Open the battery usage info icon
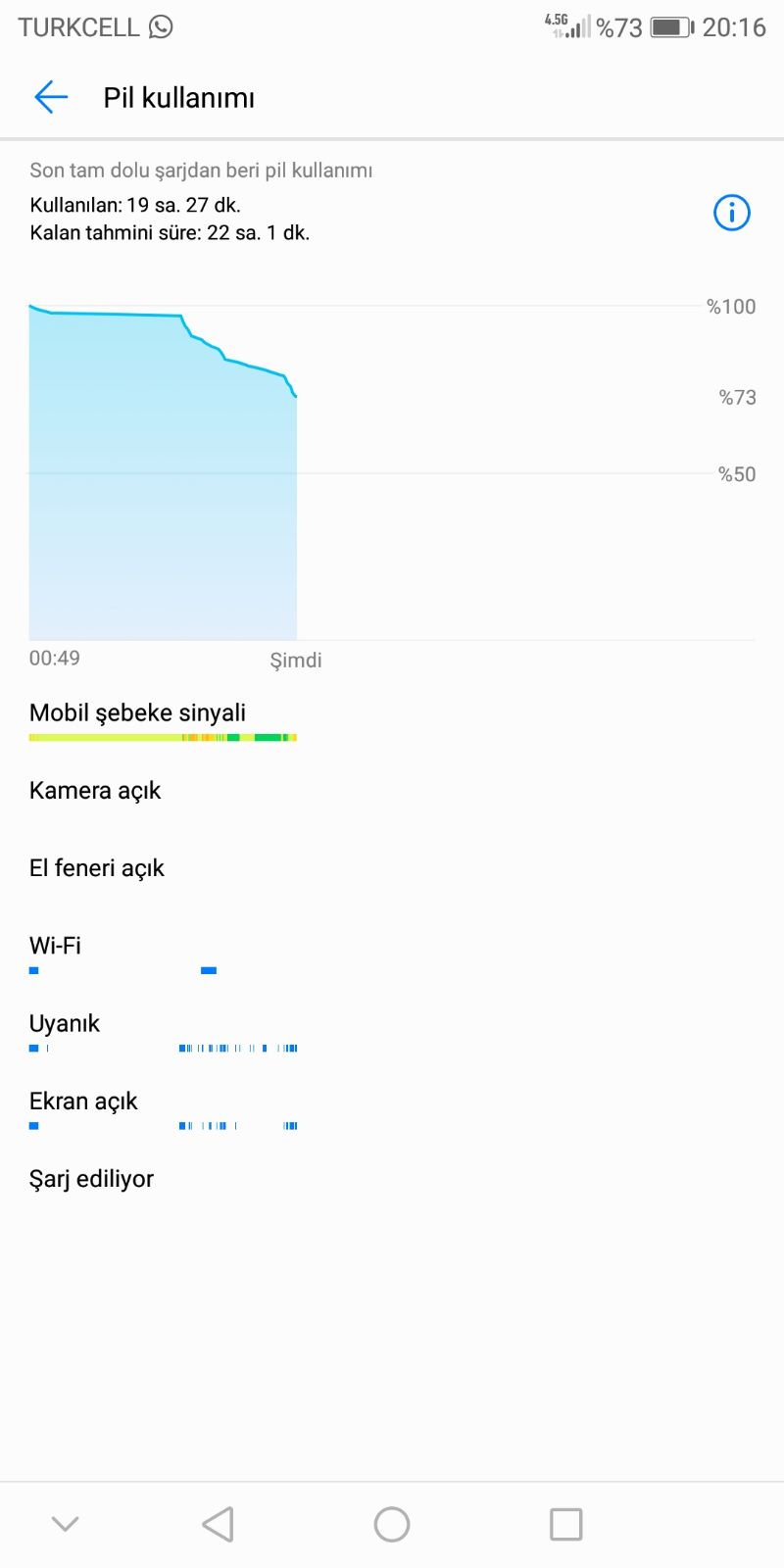Screen dimensions: 784x1568 [x=731, y=213]
